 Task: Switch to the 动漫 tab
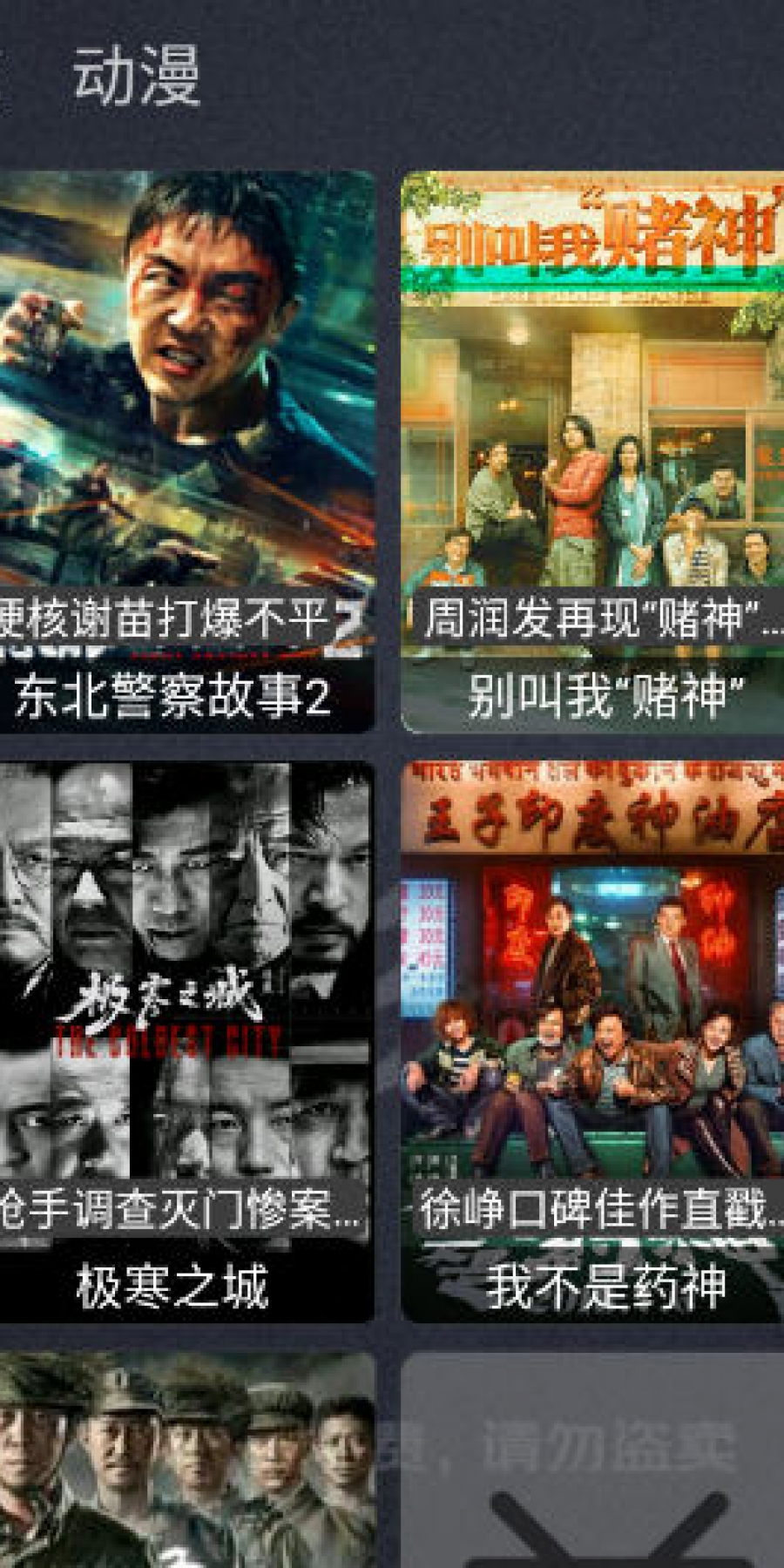[x=137, y=77]
